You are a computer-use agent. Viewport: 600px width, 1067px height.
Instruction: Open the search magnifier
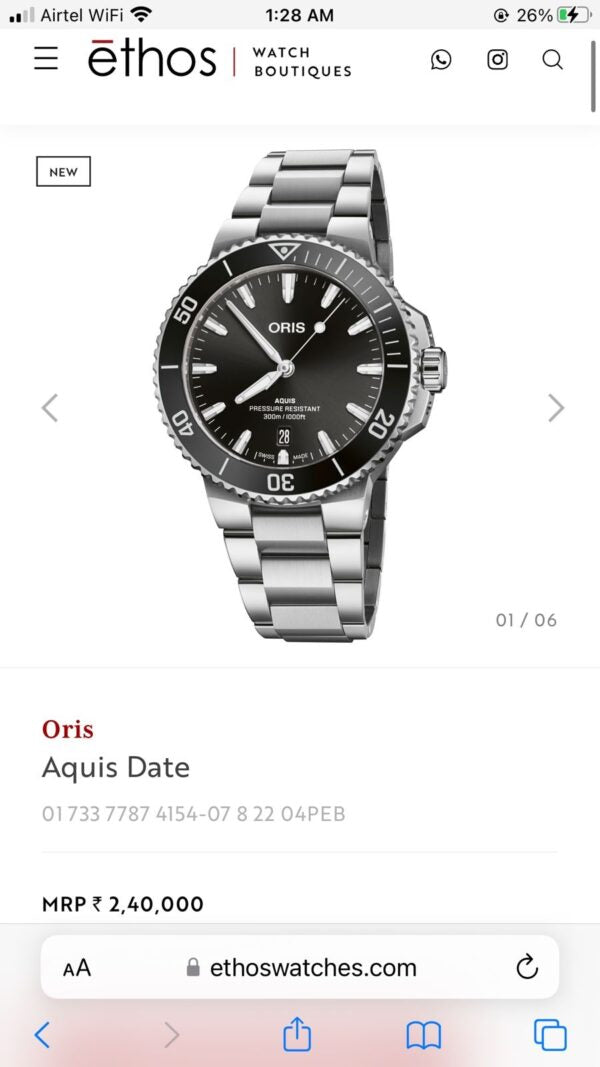(x=553, y=60)
